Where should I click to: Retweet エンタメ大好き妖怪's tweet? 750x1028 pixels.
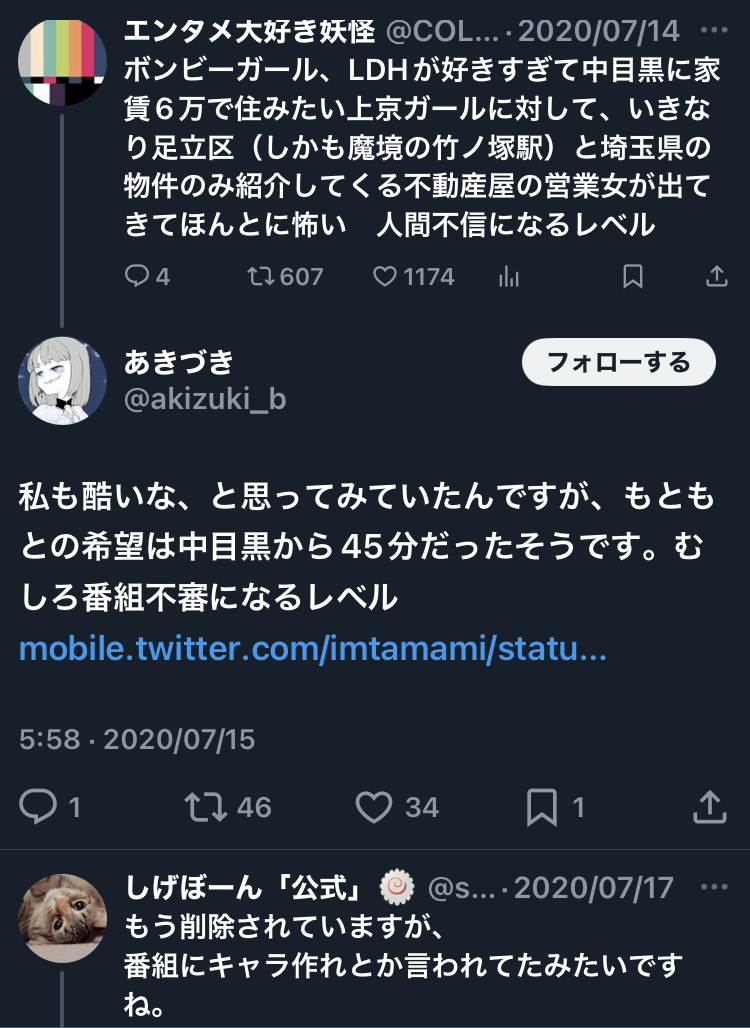261,276
